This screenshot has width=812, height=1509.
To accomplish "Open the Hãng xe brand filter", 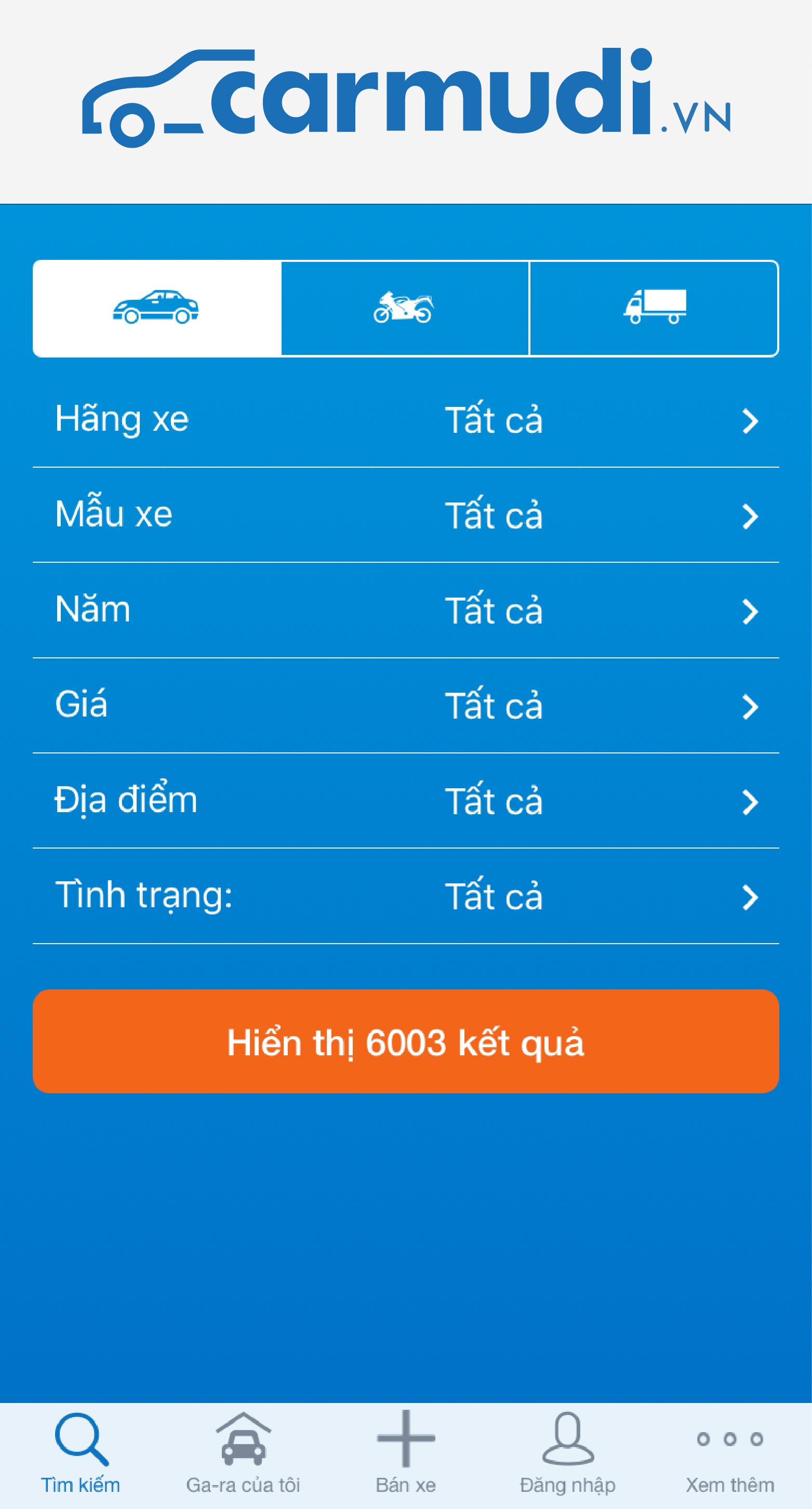I will (405, 420).
